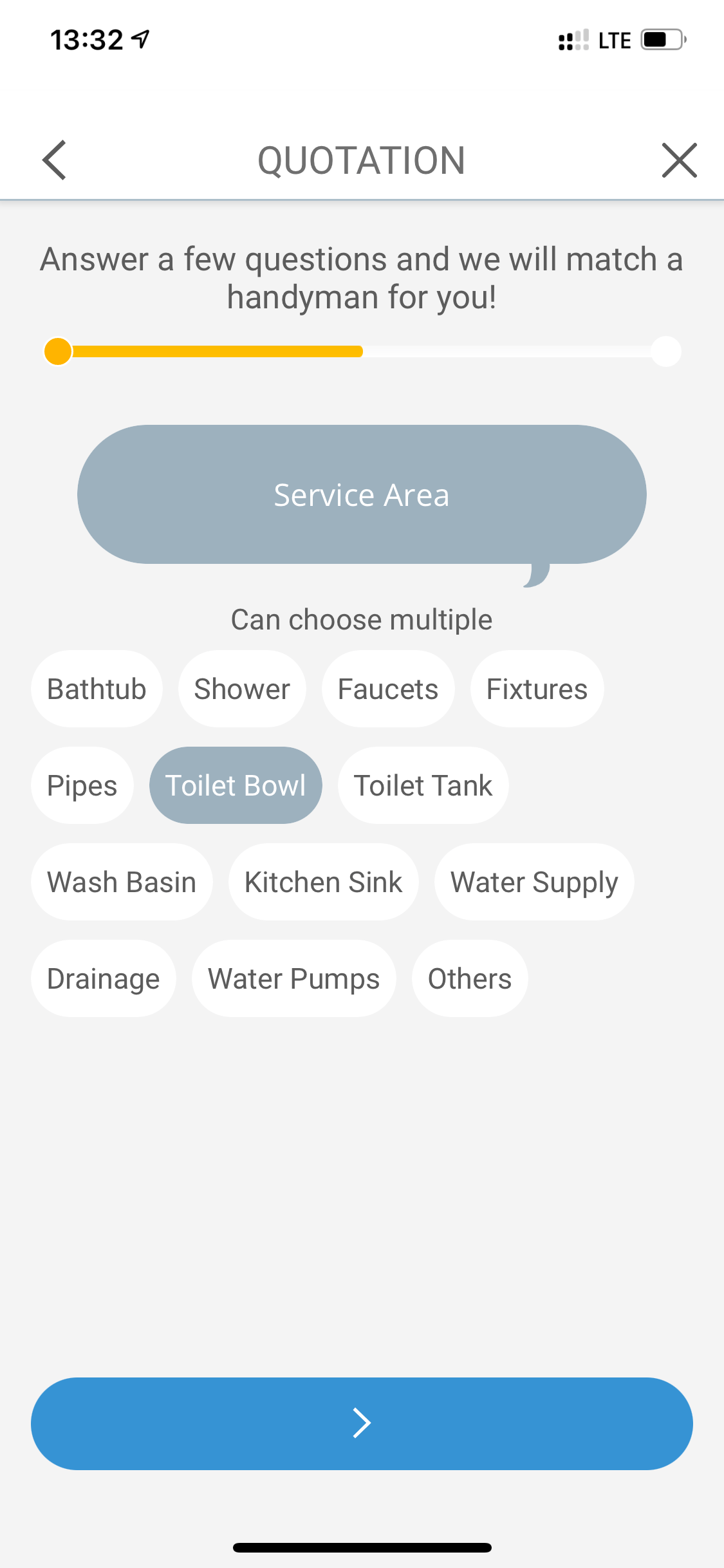
Task: Select Water Pumps
Action: pyautogui.click(x=294, y=978)
